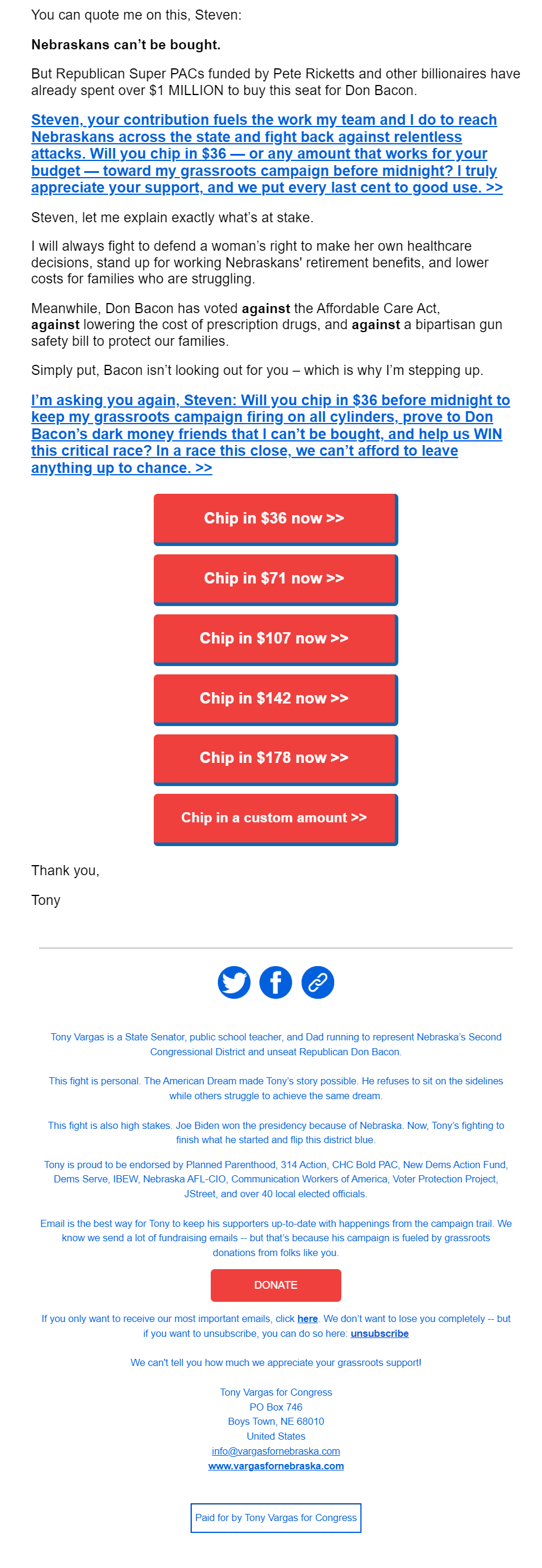Image resolution: width=542 pixels, height=1568 pixels.
Task: Visit www.vargasfornebraska.com
Action: 275,1466
